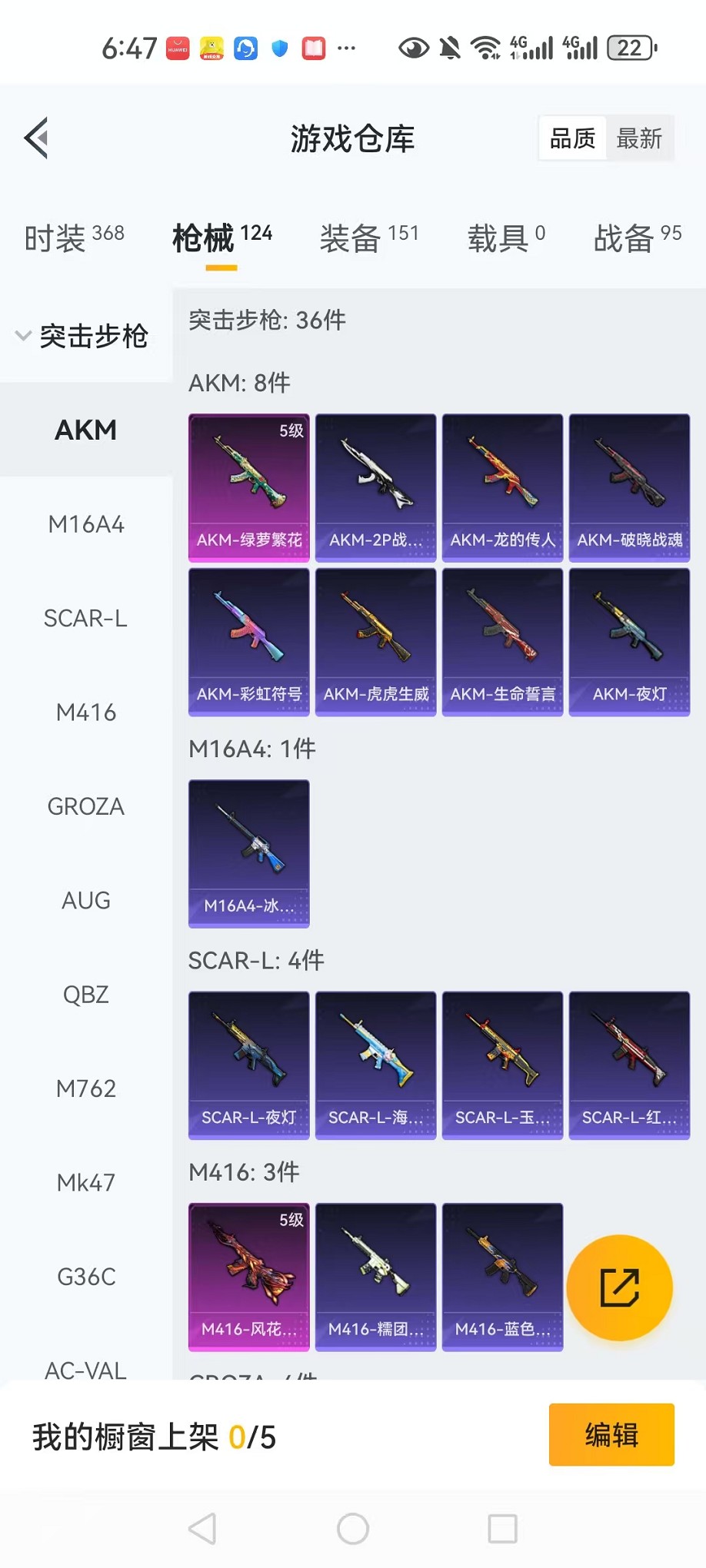Open the 载具 tab
The height and width of the screenshot is (1568, 706).
coord(506,238)
